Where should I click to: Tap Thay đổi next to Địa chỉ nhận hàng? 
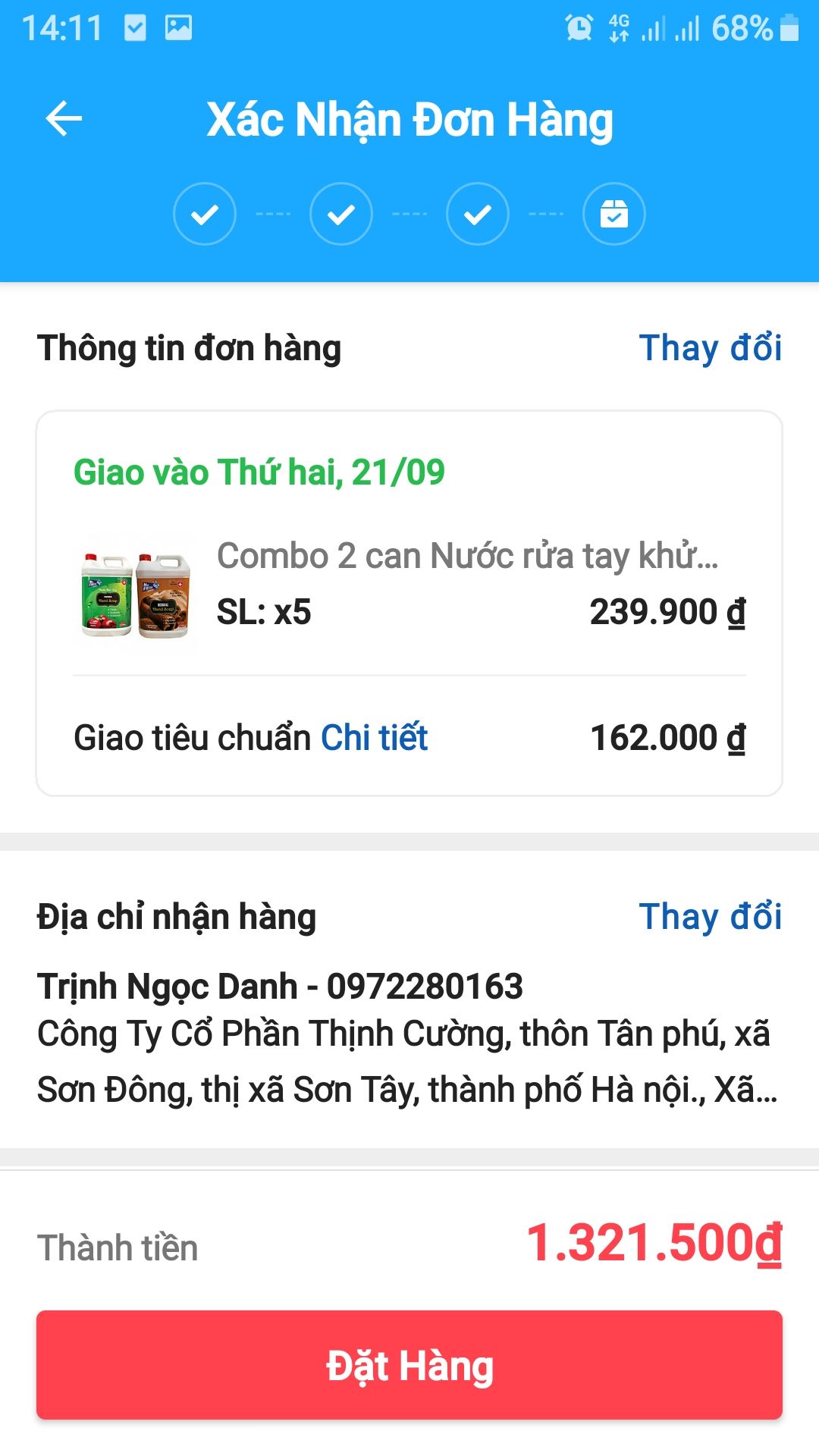710,917
